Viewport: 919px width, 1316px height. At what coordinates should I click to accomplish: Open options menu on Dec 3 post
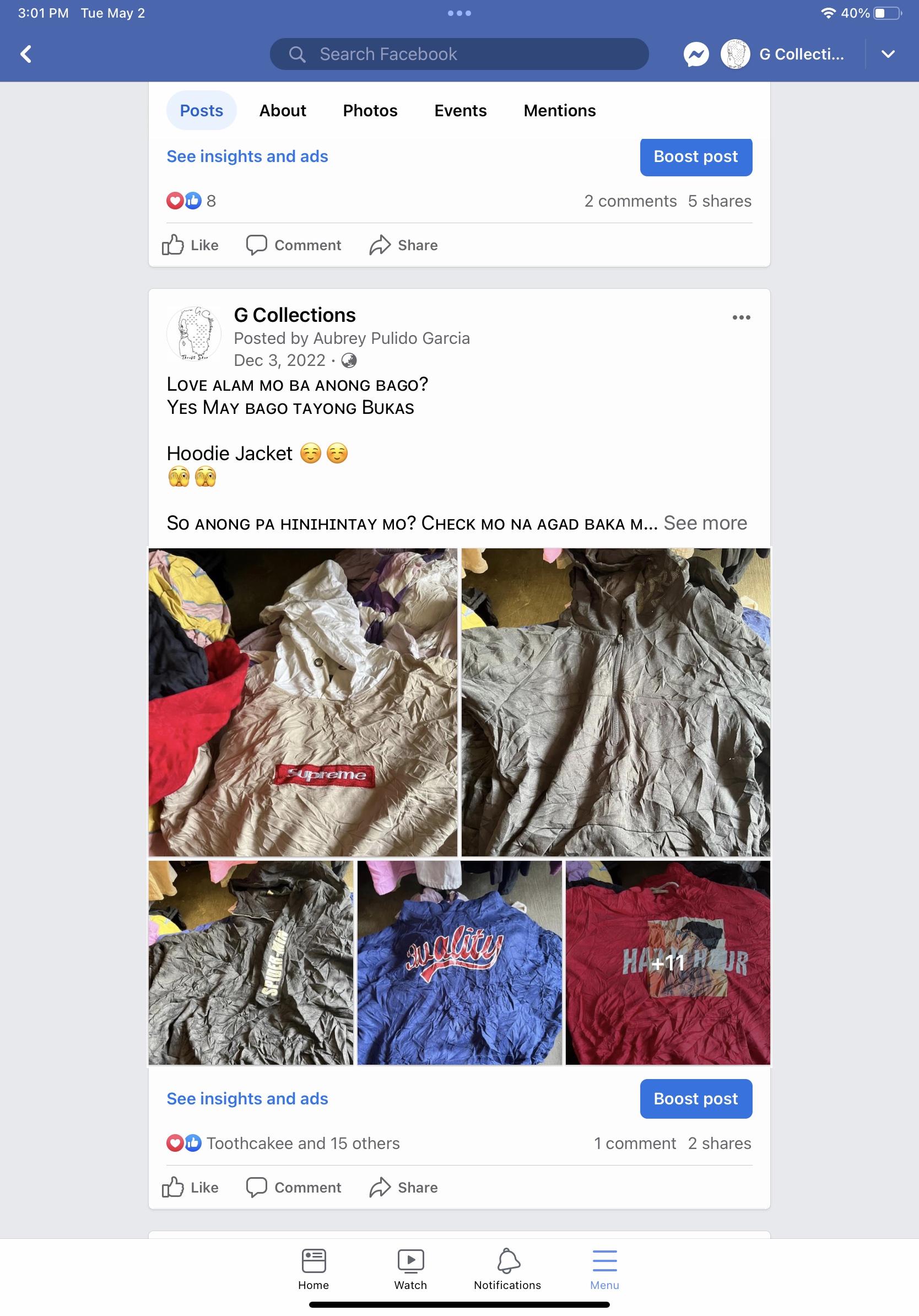(x=741, y=317)
